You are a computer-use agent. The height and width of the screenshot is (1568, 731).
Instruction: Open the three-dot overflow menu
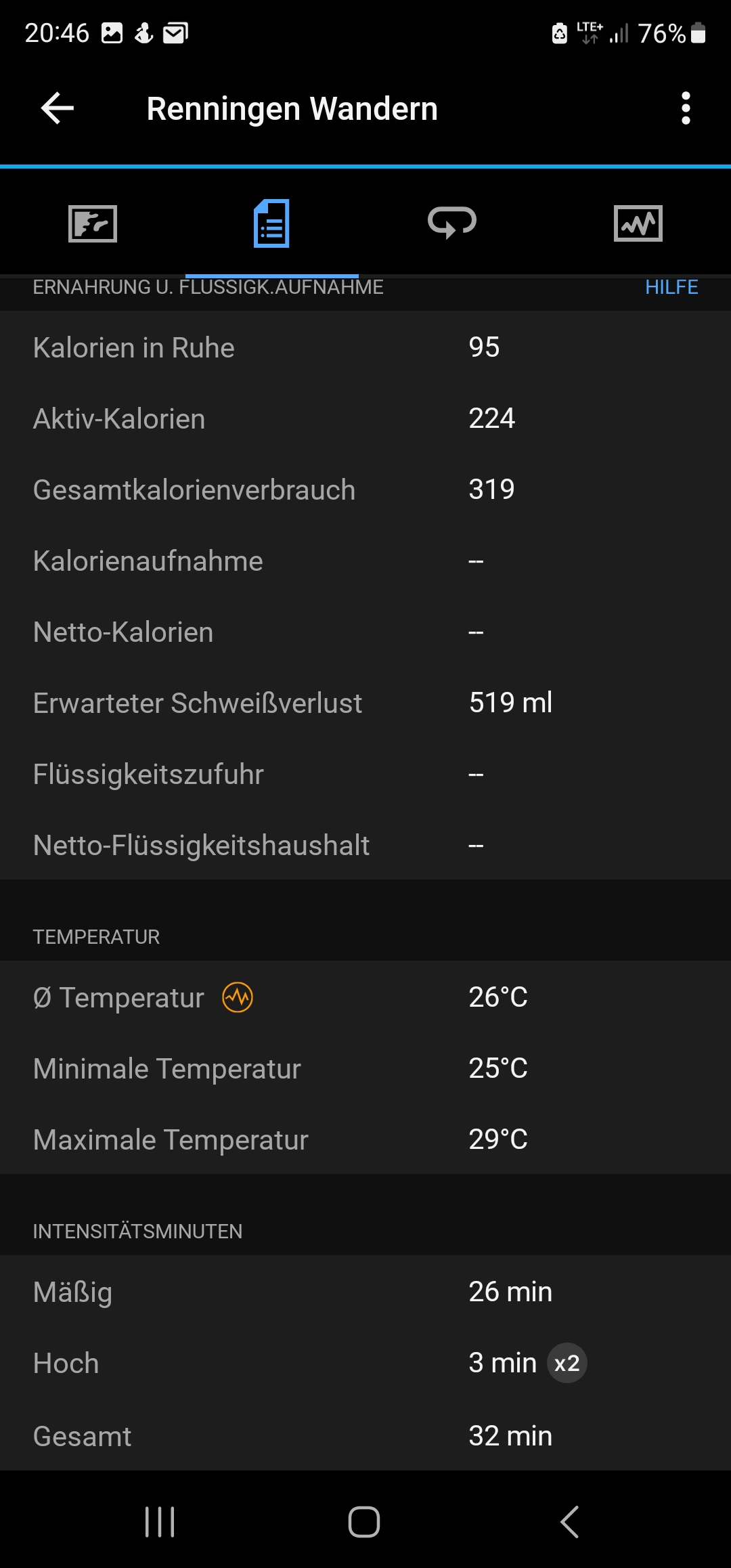coord(686,108)
